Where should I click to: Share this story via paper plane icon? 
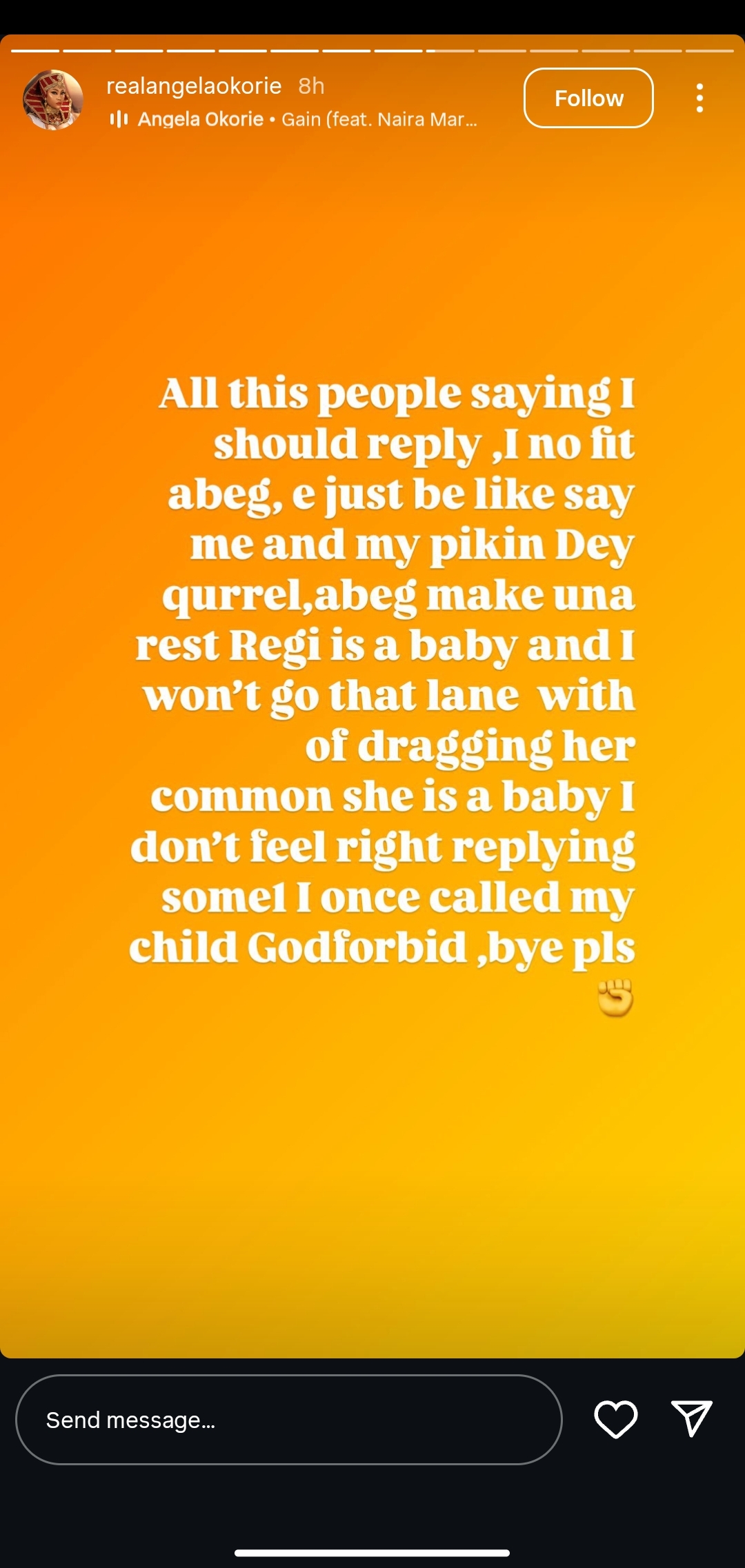pyautogui.click(x=691, y=1418)
